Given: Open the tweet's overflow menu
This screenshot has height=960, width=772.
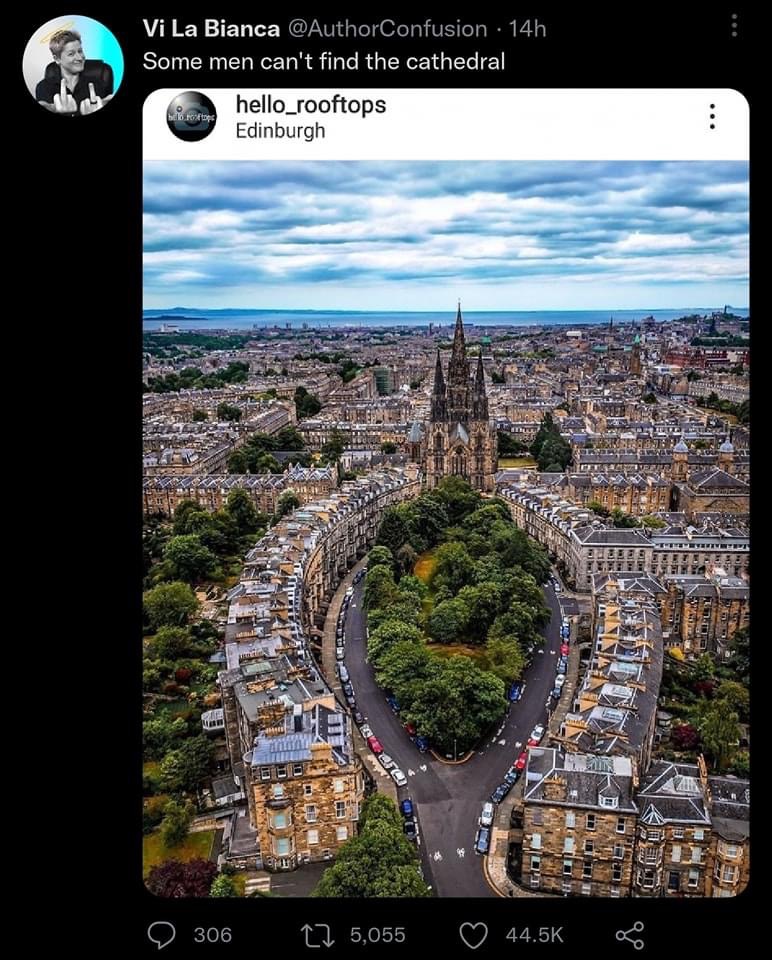Looking at the screenshot, I should click(735, 26).
